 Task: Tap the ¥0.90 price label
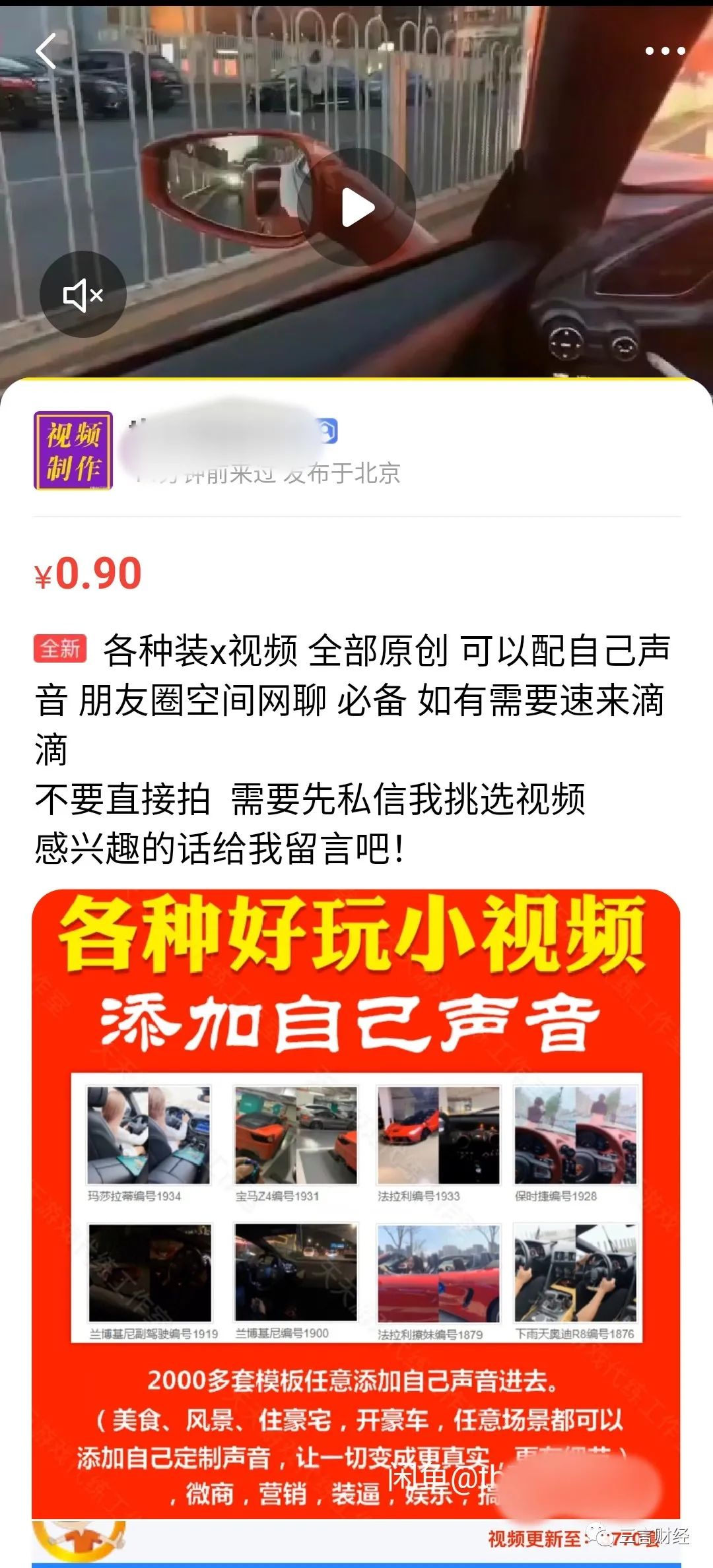tap(86, 575)
